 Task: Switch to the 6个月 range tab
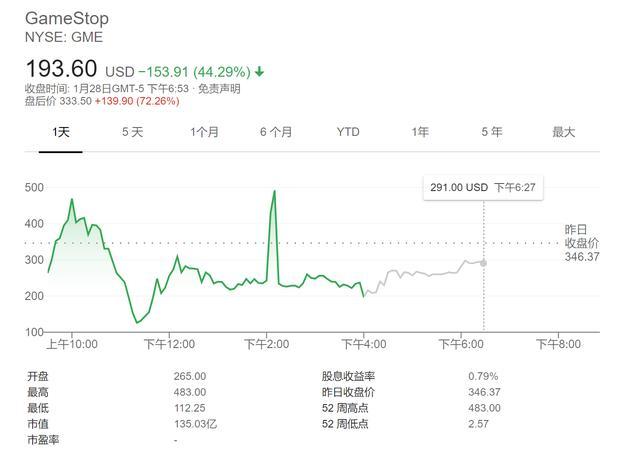[x=276, y=132]
